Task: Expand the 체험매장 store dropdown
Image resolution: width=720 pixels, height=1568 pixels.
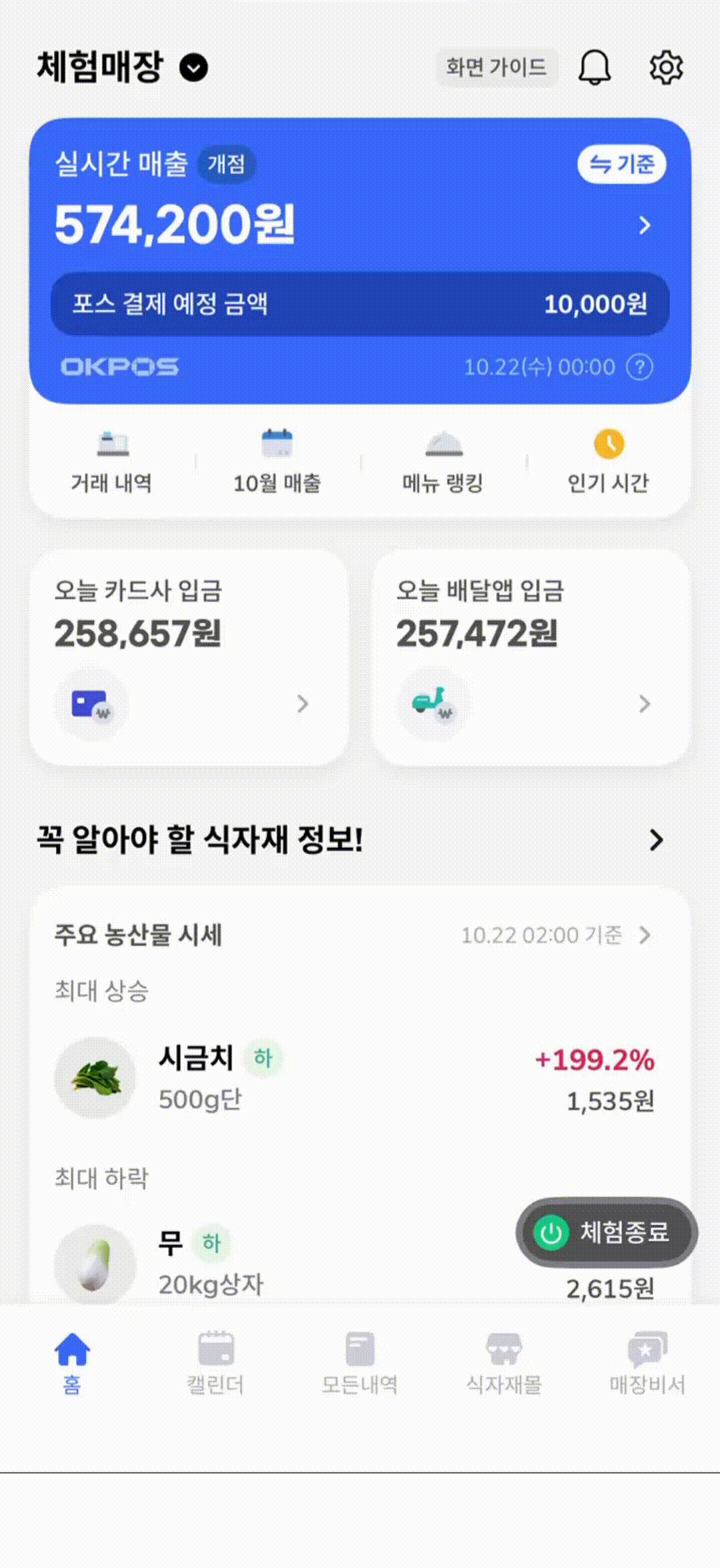Action: point(193,67)
